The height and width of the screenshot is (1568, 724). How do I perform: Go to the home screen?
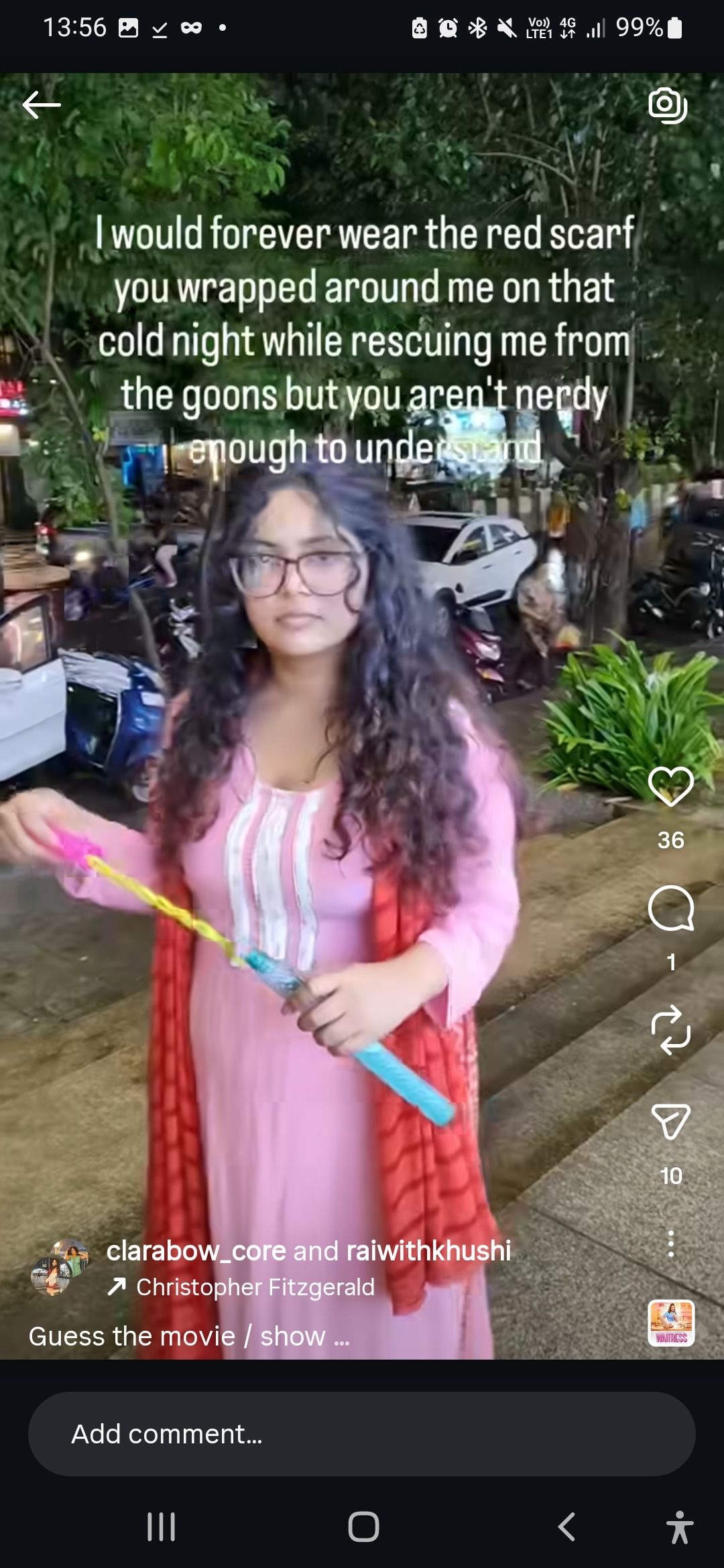tap(363, 1527)
